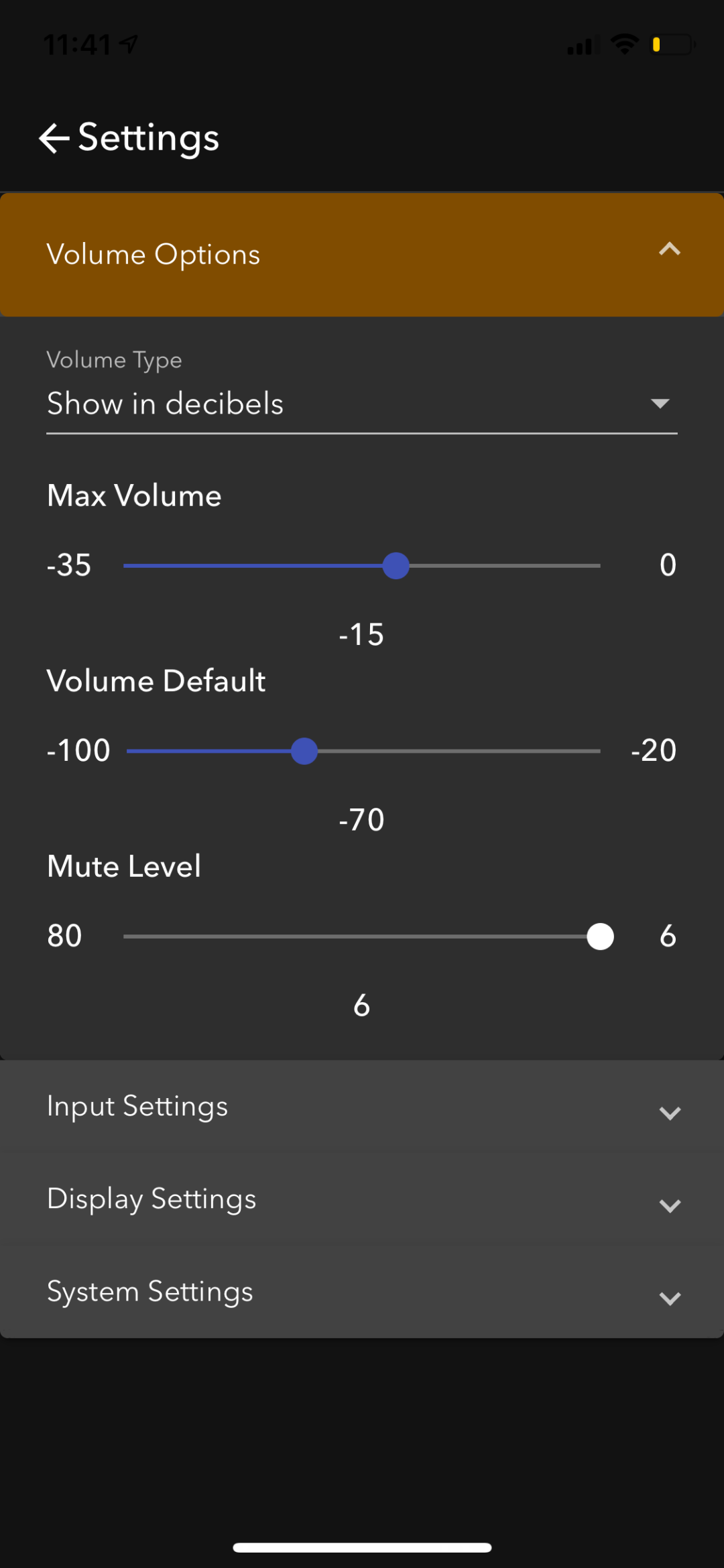Image resolution: width=724 pixels, height=1568 pixels.
Task: Go back from Settings
Action: tap(54, 139)
